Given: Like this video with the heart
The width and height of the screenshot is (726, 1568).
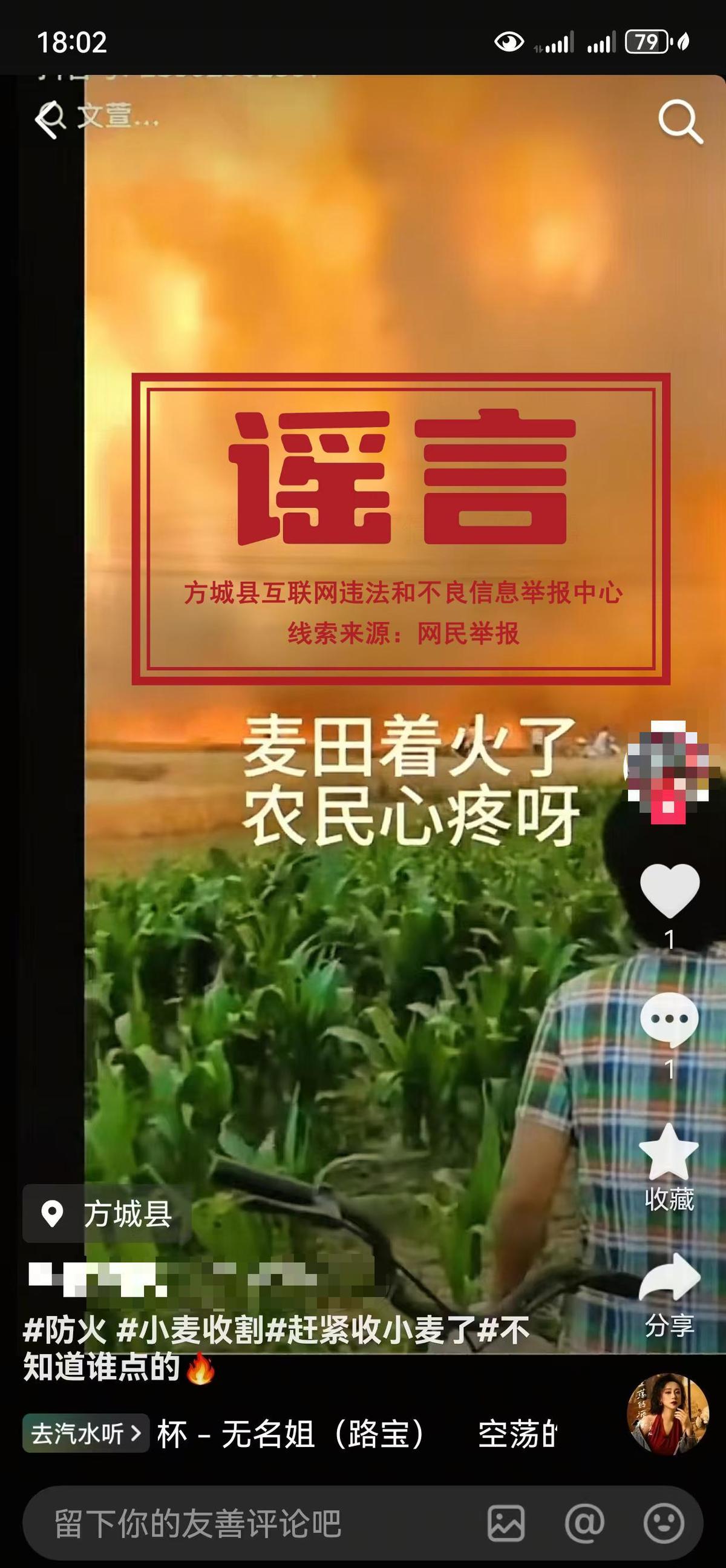Looking at the screenshot, I should click(x=670, y=890).
